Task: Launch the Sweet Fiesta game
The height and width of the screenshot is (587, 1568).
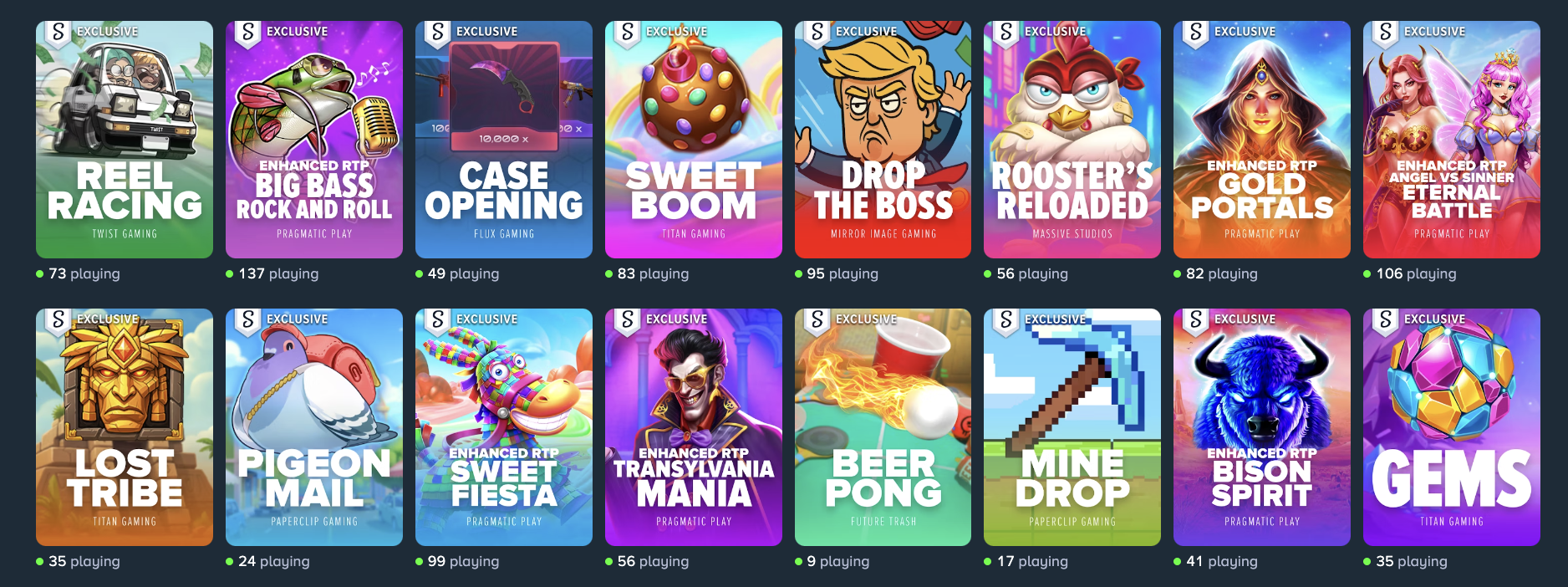Action: click(504, 427)
